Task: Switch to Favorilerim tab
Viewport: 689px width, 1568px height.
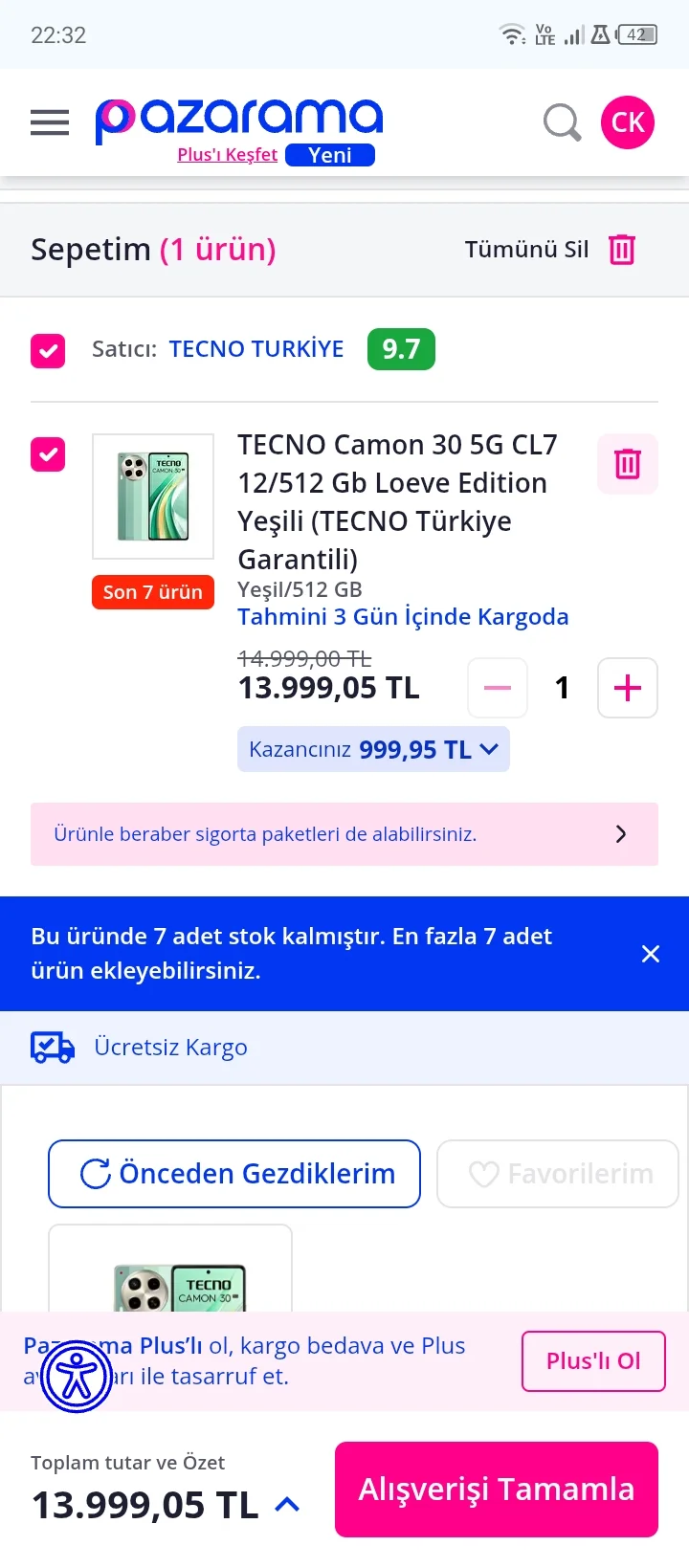Action: click(558, 1174)
